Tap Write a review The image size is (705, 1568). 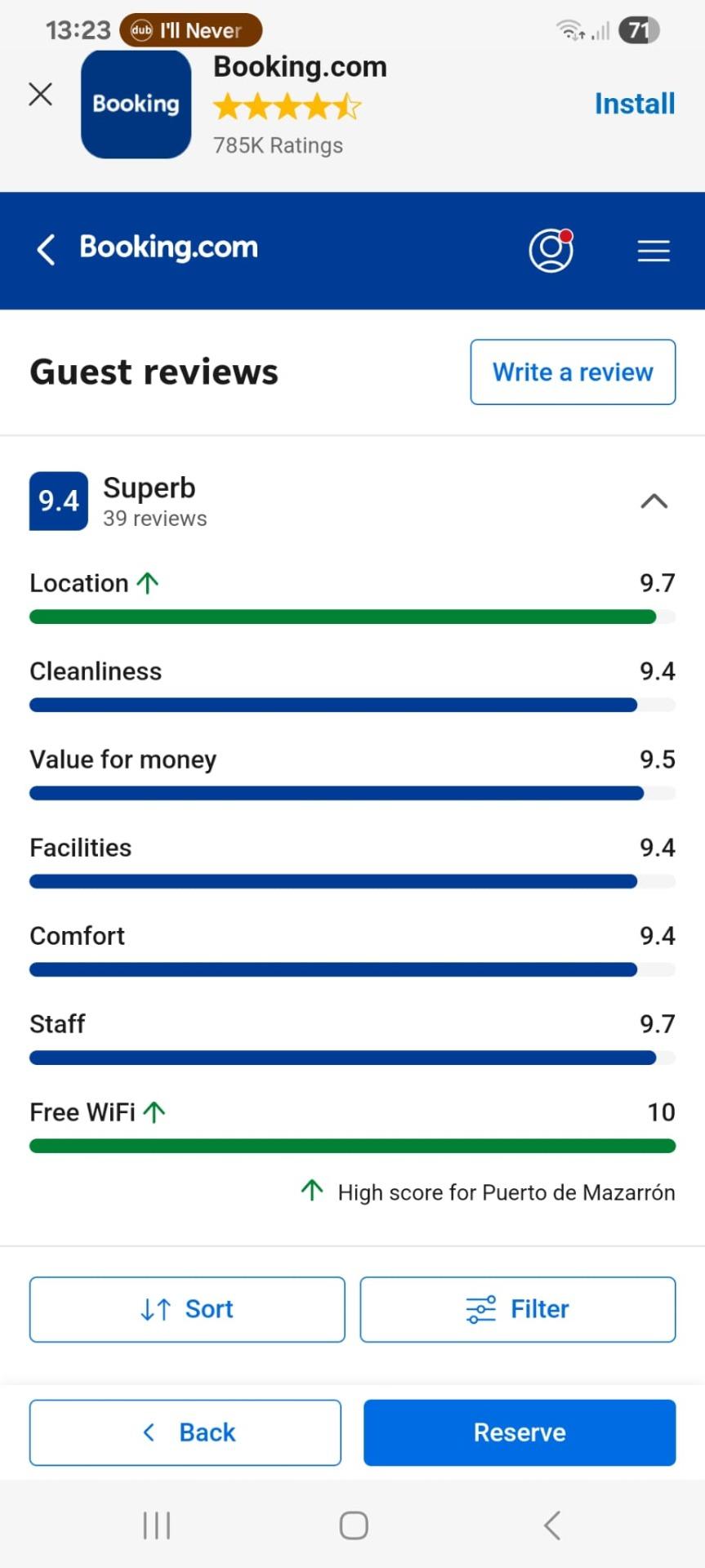tap(573, 372)
